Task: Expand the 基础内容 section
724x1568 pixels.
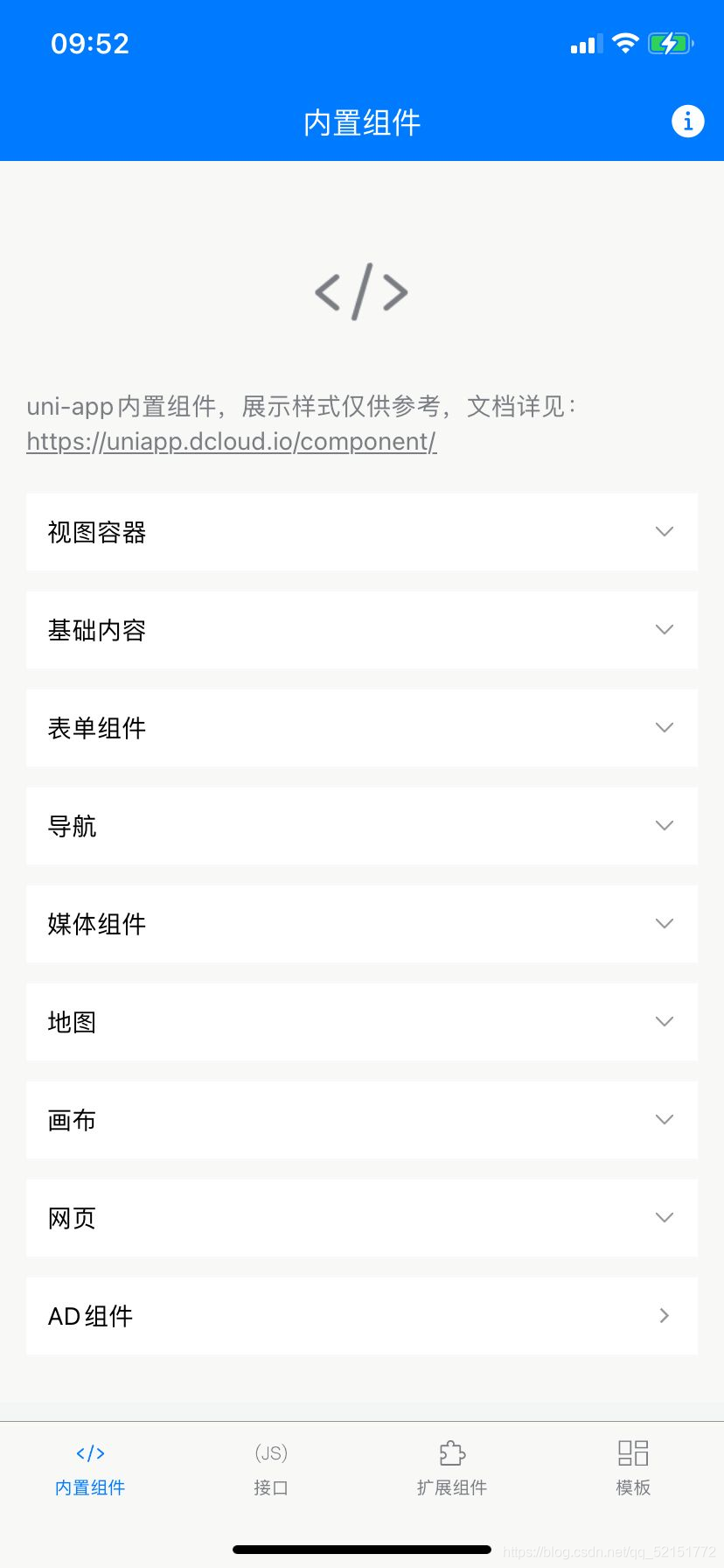Action: tap(362, 630)
